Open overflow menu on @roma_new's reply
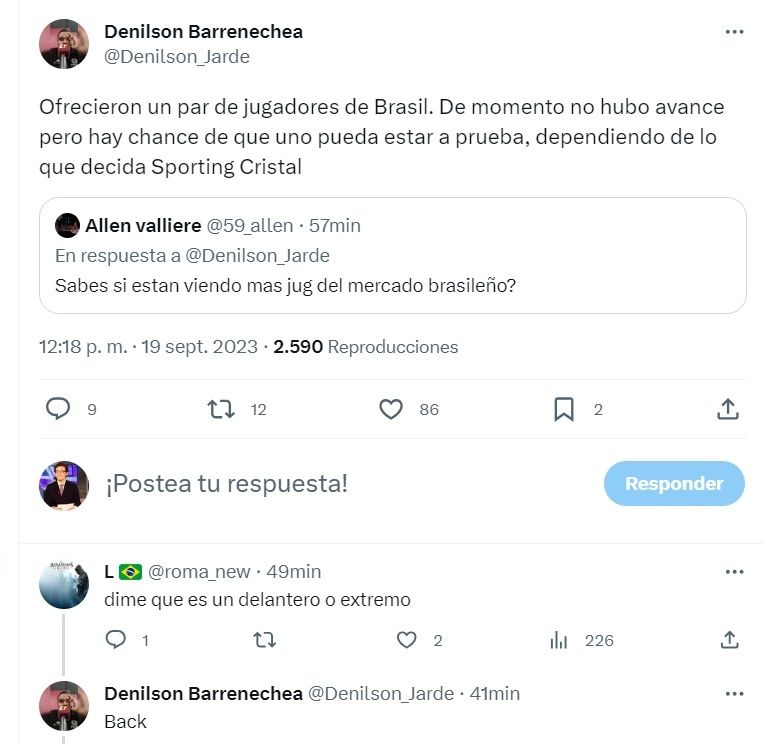The height and width of the screenshot is (744, 763). click(x=734, y=572)
